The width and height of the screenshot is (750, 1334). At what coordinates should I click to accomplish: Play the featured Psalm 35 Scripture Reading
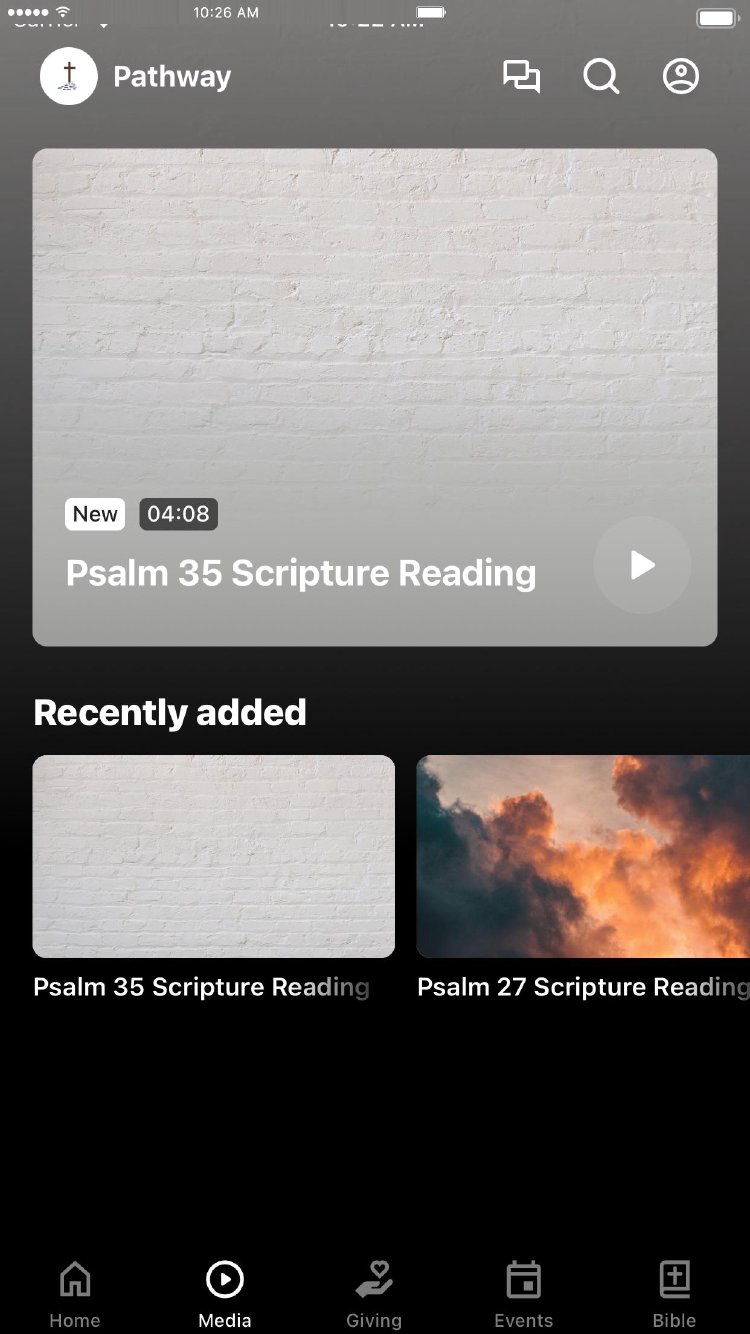point(642,565)
